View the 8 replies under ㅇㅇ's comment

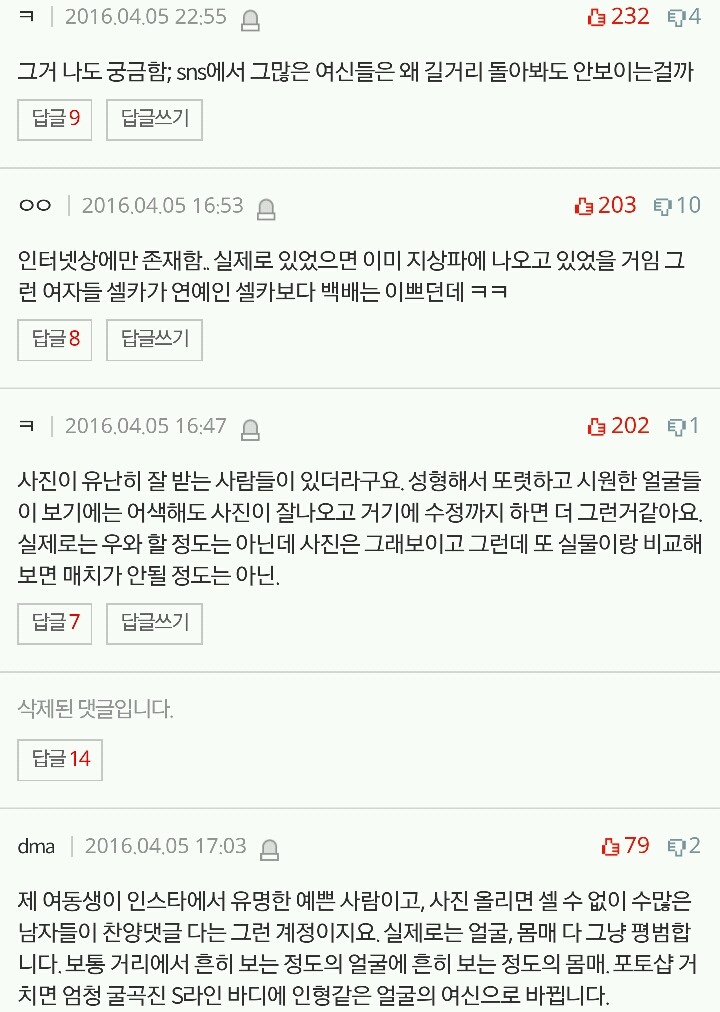55,339
